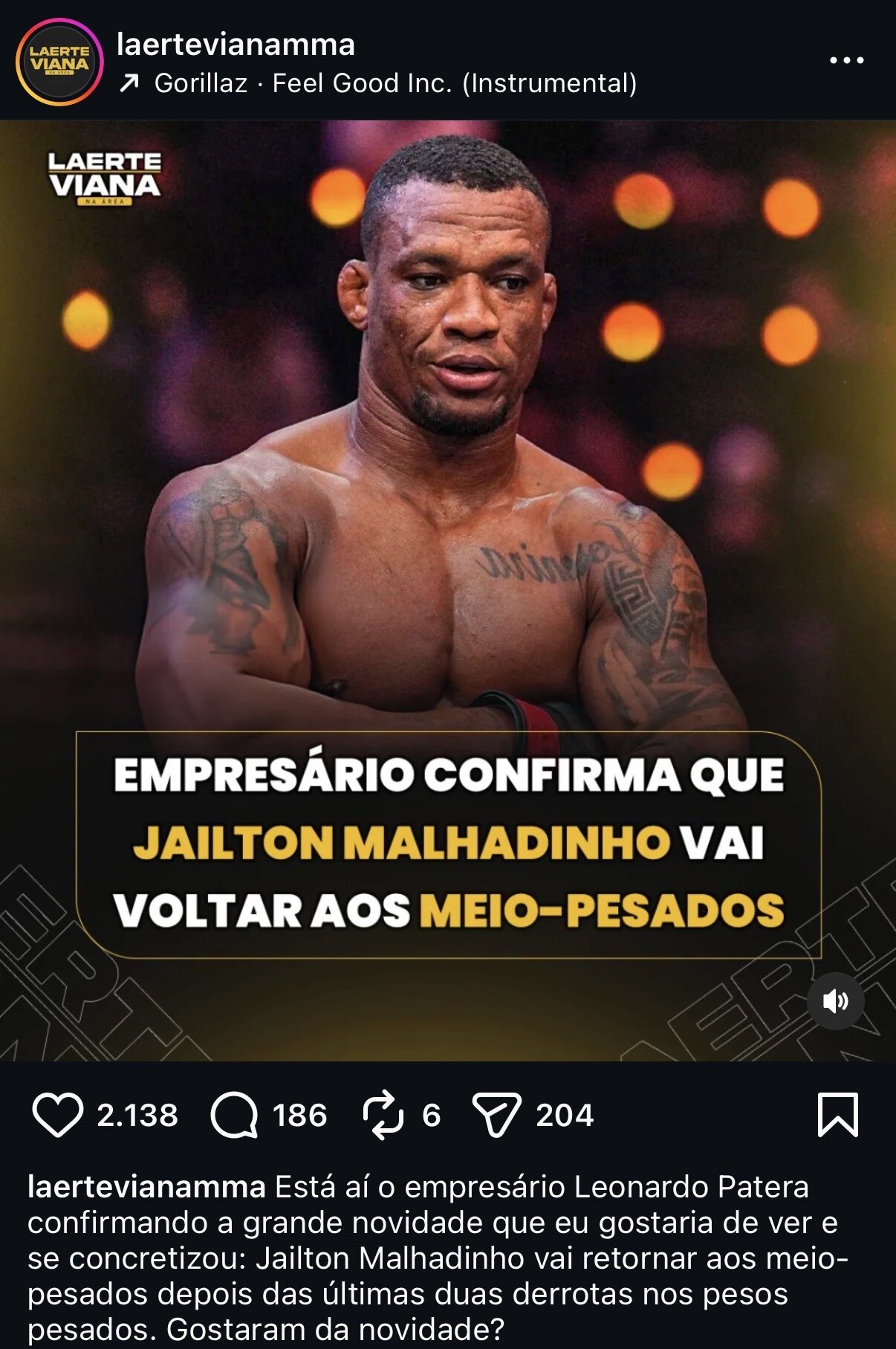Save the post with the bookmark icon
Screen dimensions: 896x1349
coord(837,1115)
